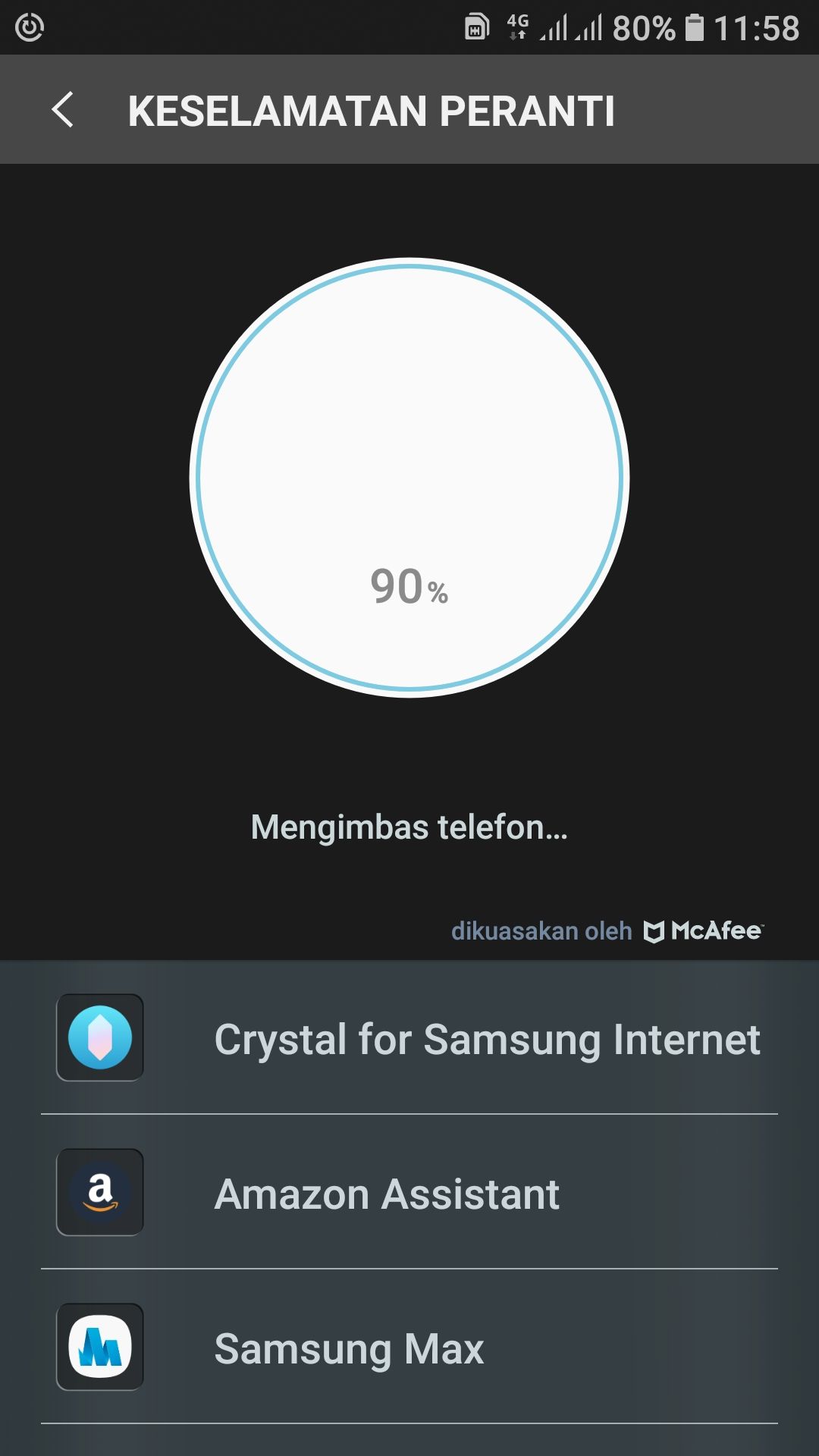Image resolution: width=819 pixels, height=1456 pixels.
Task: Open Crystal for Samsung Internet row
Action: [x=409, y=1038]
